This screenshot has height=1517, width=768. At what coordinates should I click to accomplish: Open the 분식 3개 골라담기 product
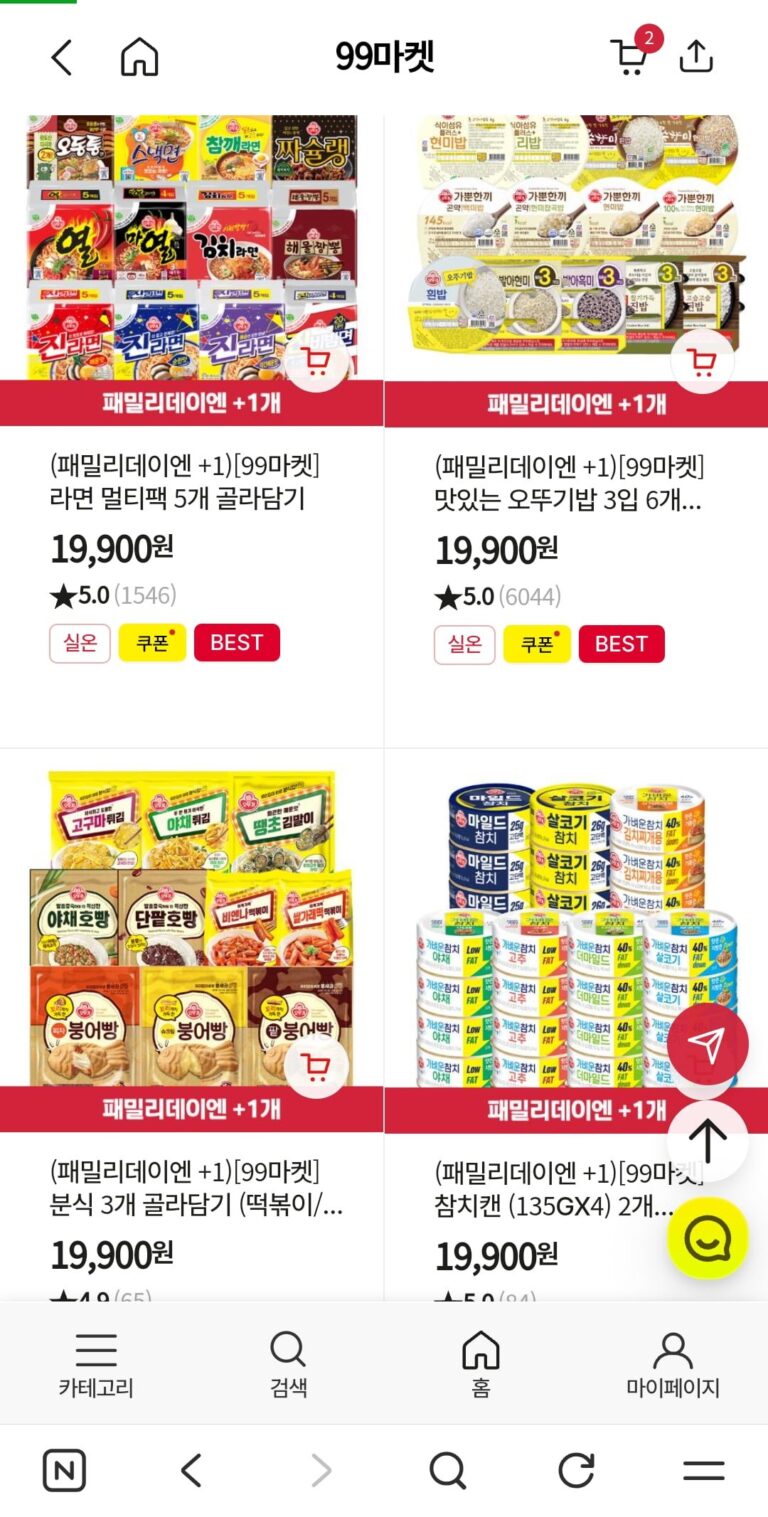(x=196, y=1188)
